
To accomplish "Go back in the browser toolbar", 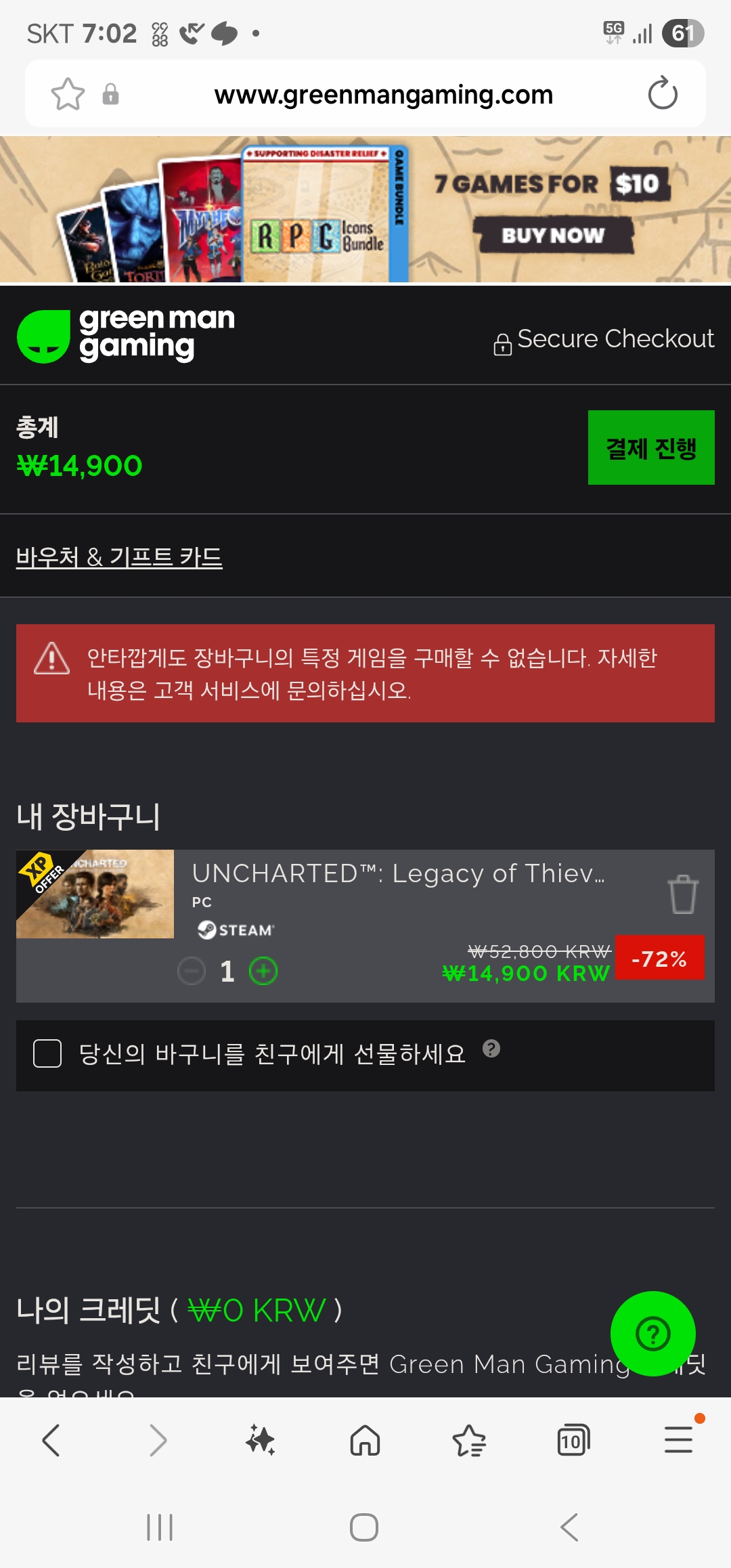I will (x=51, y=1440).
